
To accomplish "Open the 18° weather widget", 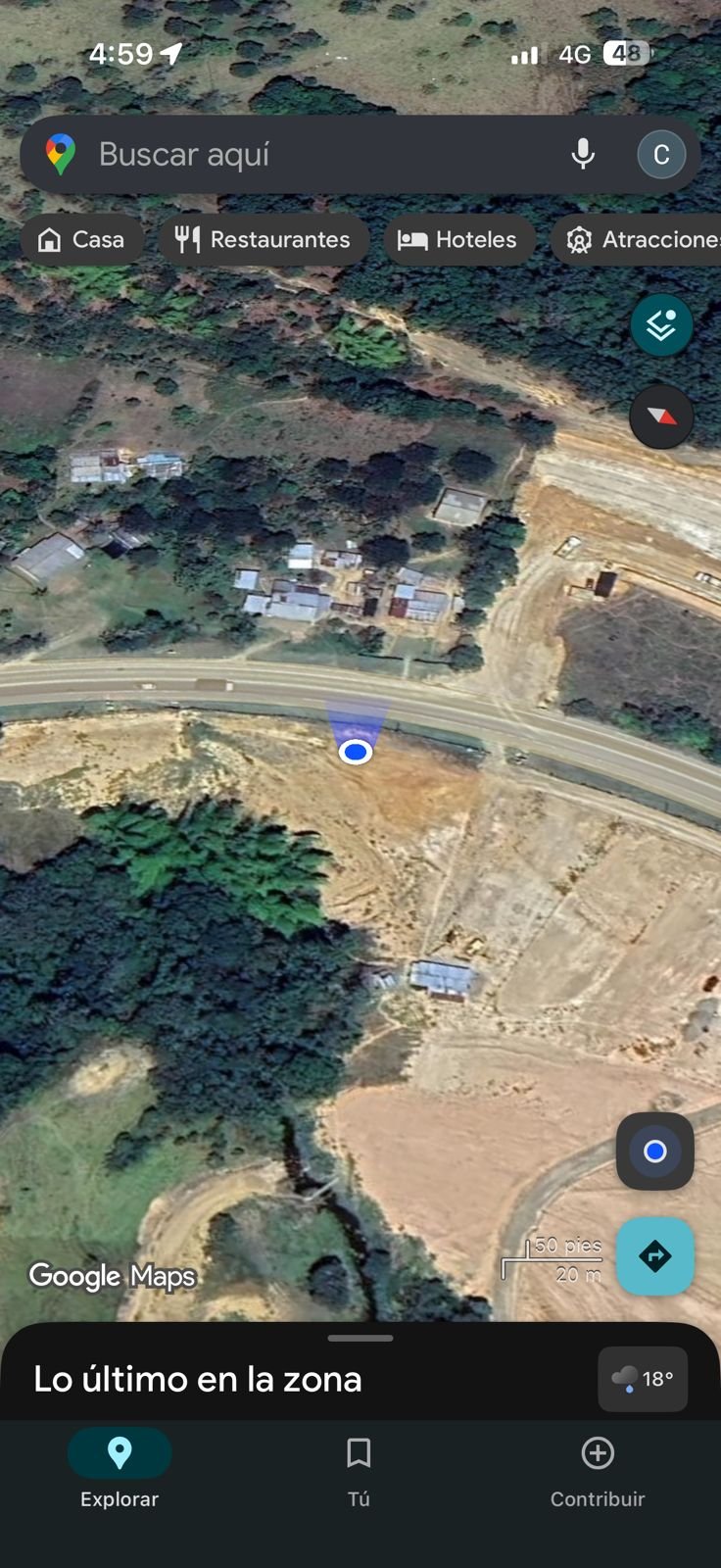I will (x=643, y=1379).
